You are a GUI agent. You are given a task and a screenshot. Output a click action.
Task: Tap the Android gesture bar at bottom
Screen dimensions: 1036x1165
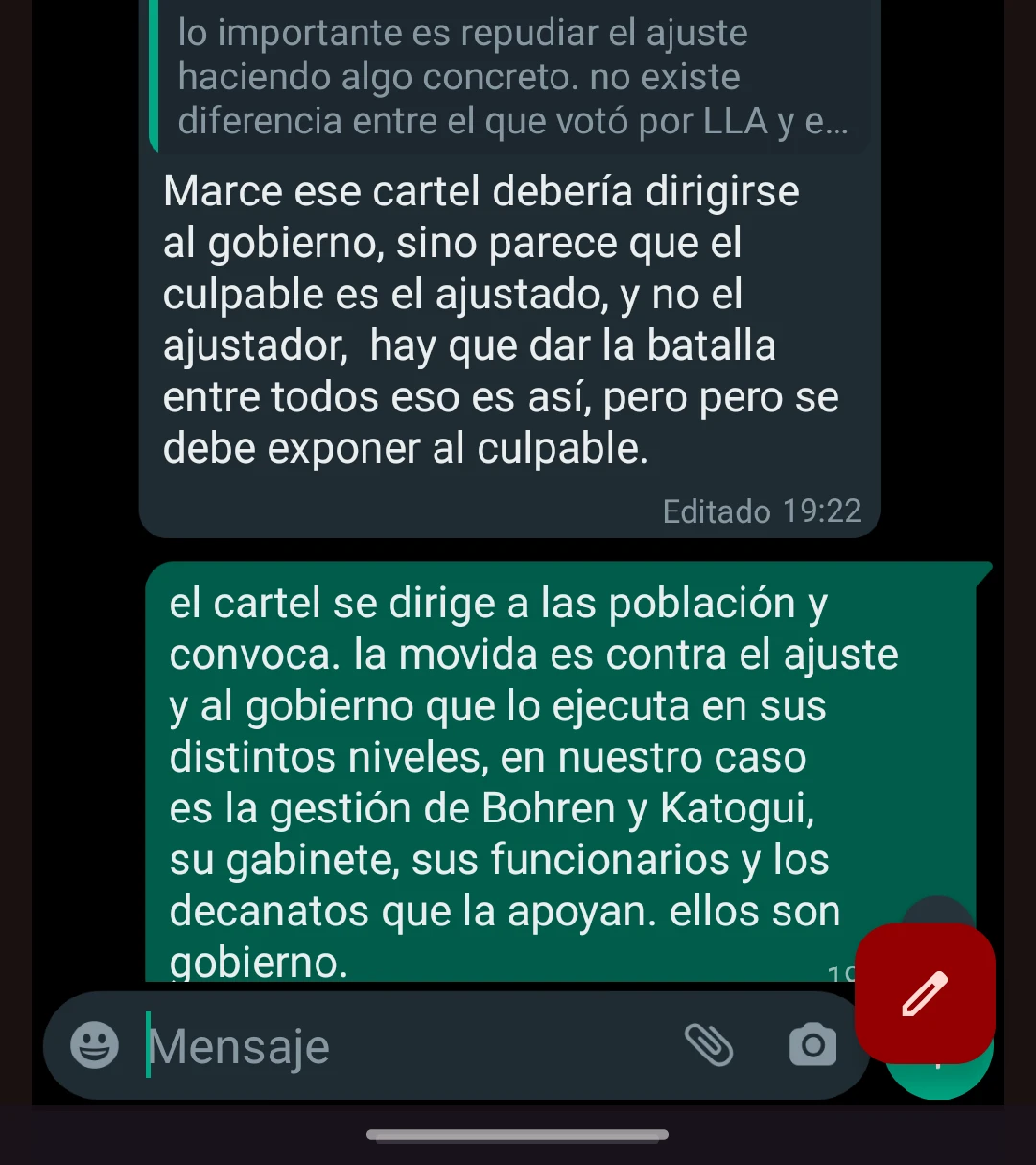pyautogui.click(x=518, y=1136)
